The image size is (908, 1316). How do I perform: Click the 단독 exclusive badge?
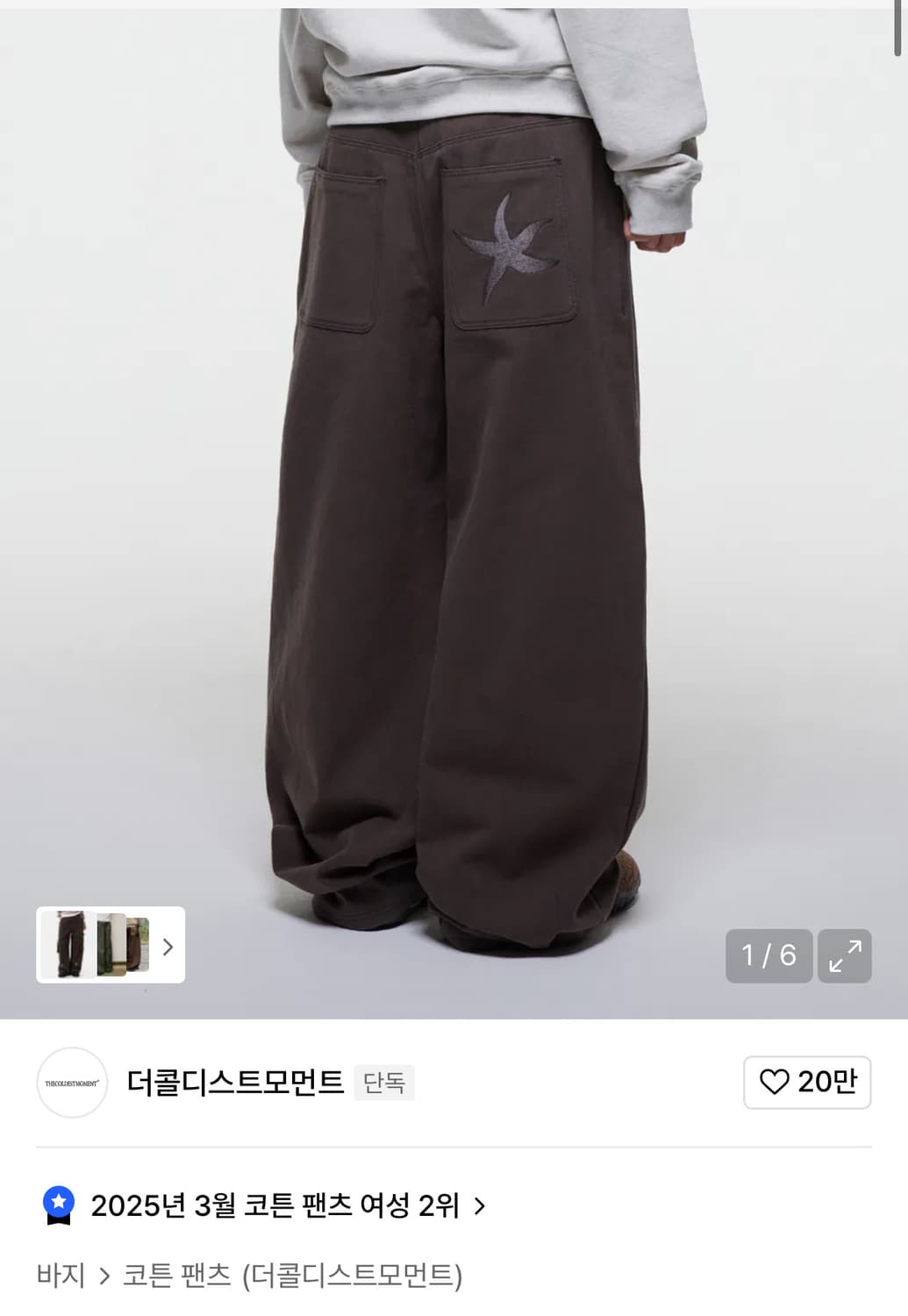coord(383,1084)
